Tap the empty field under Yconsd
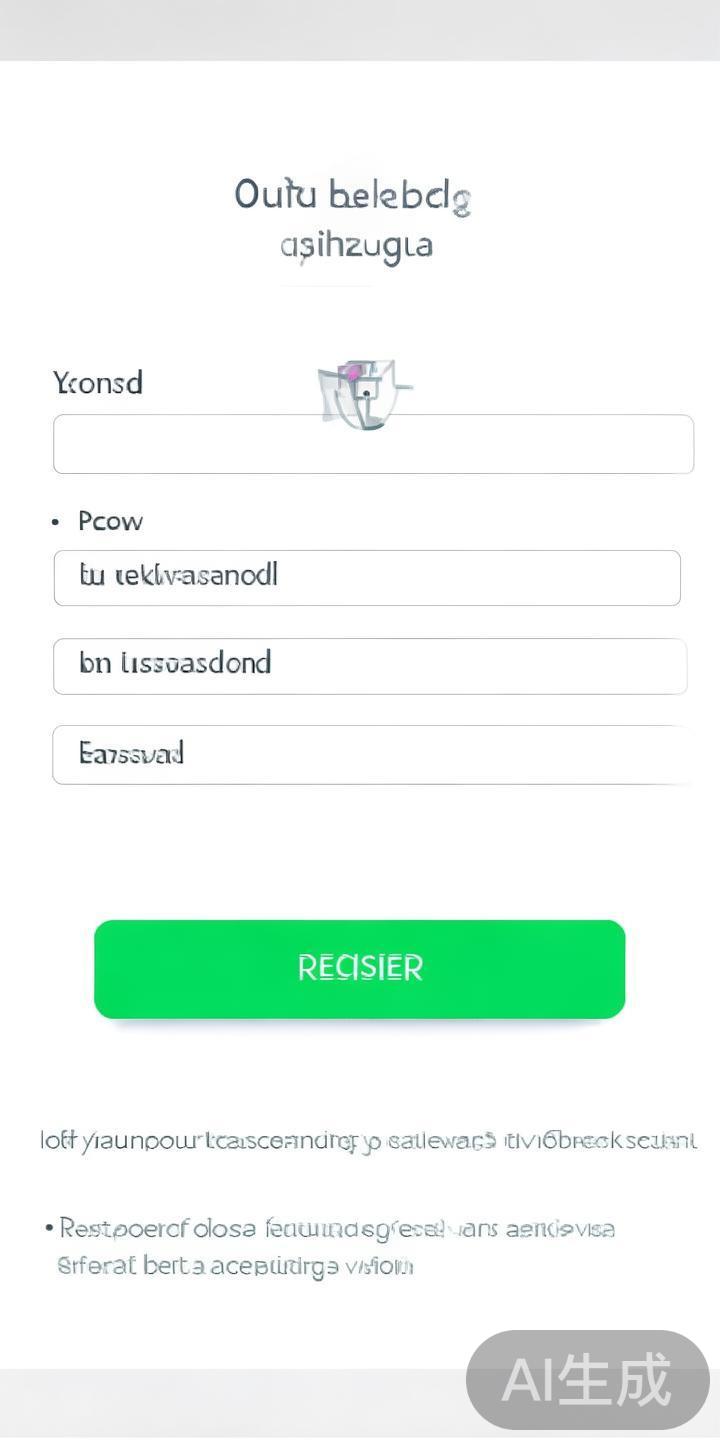 [x=372, y=444]
